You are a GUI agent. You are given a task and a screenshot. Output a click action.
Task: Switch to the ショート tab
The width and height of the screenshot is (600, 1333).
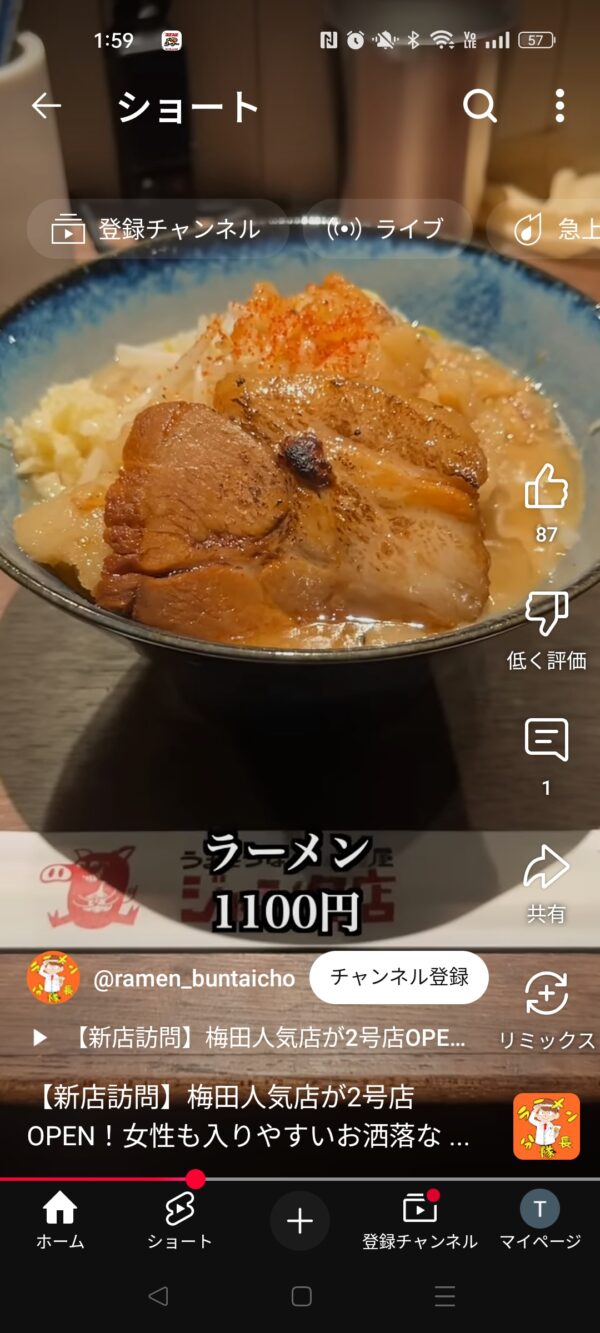[x=180, y=1220]
